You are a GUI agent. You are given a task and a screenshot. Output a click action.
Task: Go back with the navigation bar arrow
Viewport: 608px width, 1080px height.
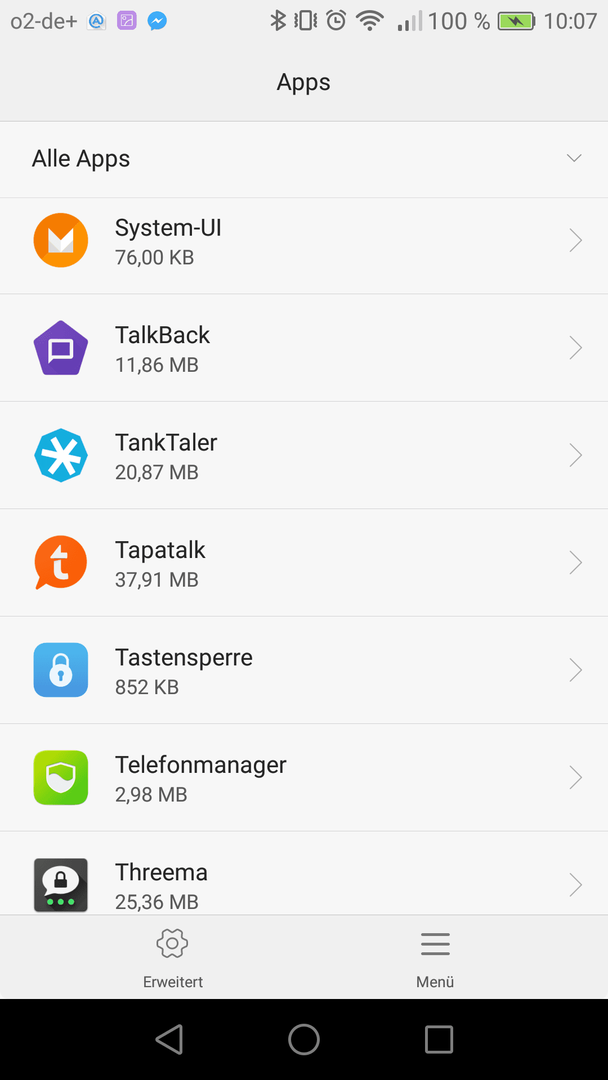click(169, 1039)
